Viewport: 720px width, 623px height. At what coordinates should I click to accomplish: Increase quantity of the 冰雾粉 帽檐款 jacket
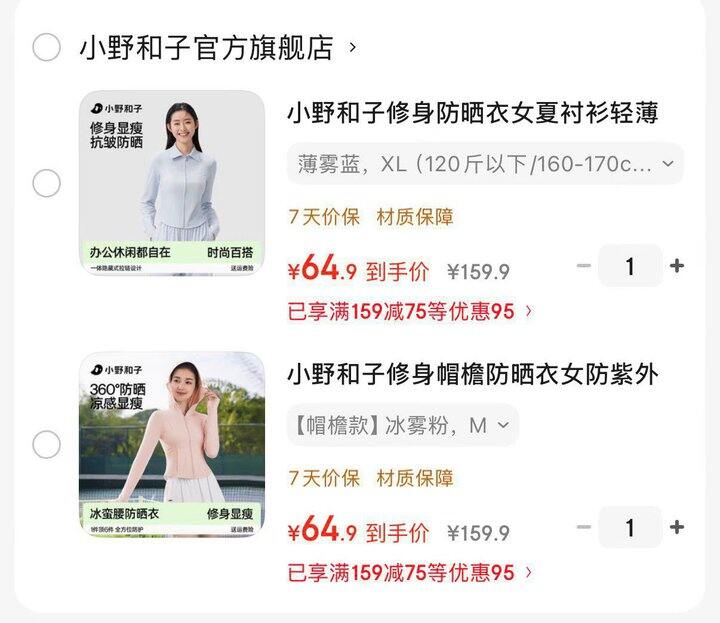(x=677, y=528)
